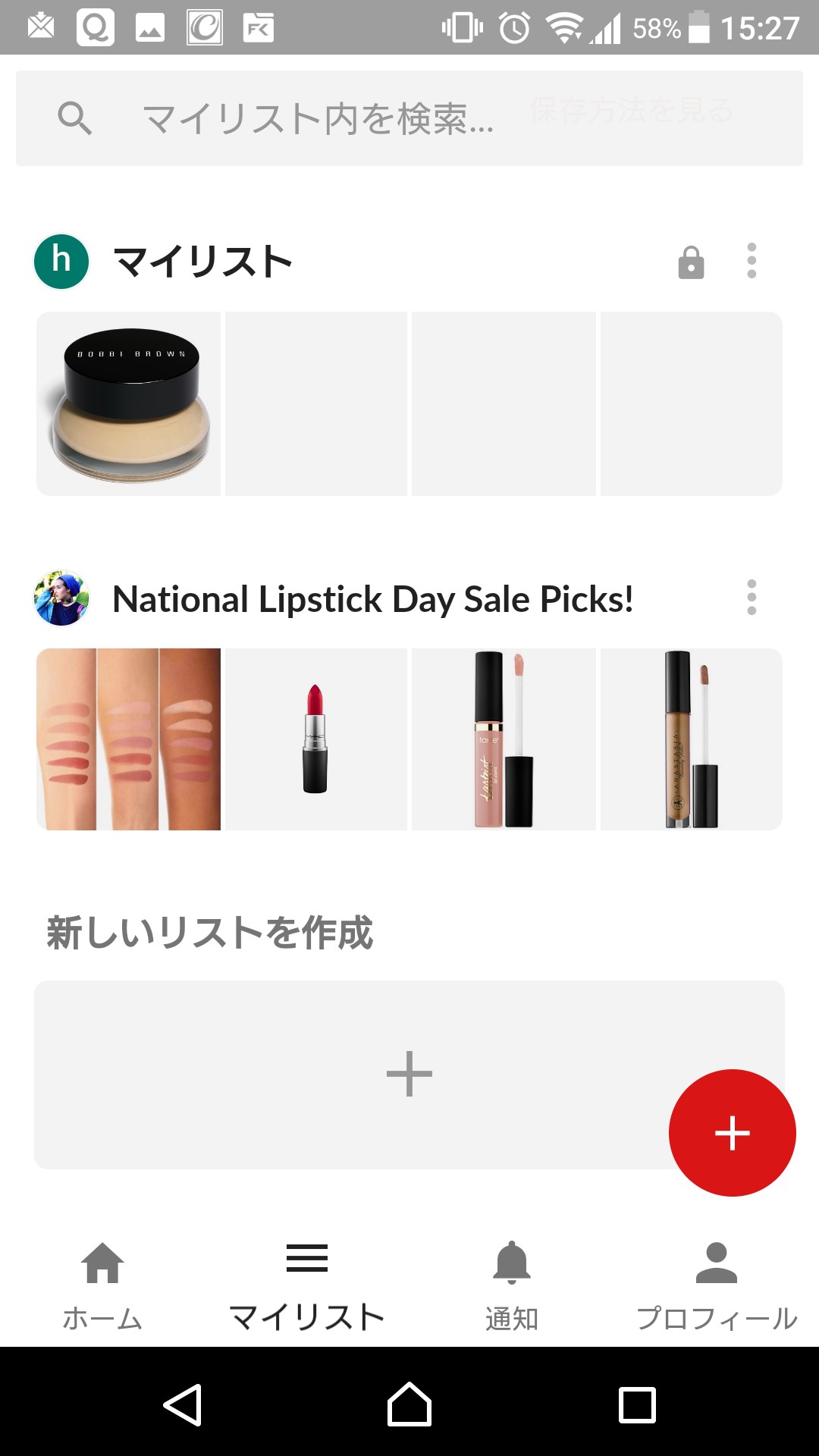Open the 通知 notifications tab

pos(512,1285)
